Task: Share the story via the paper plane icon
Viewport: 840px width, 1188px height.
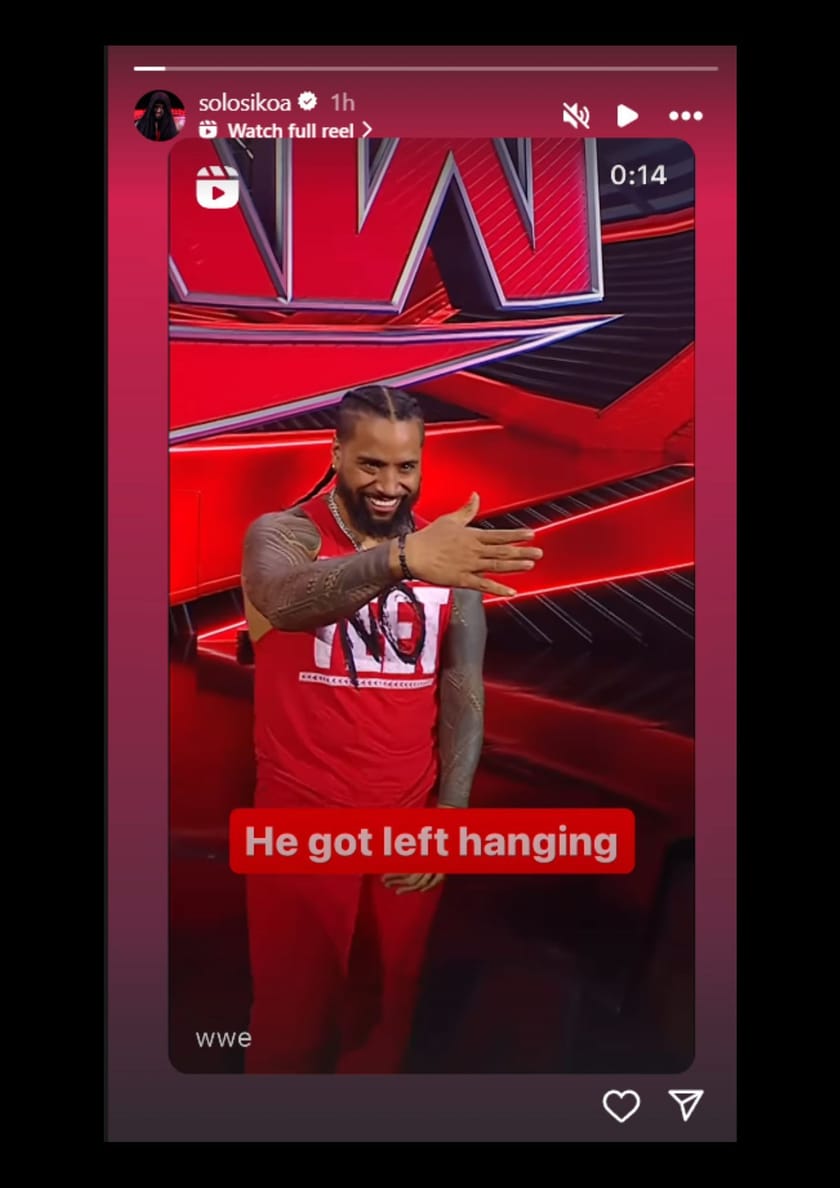Action: coord(686,1105)
